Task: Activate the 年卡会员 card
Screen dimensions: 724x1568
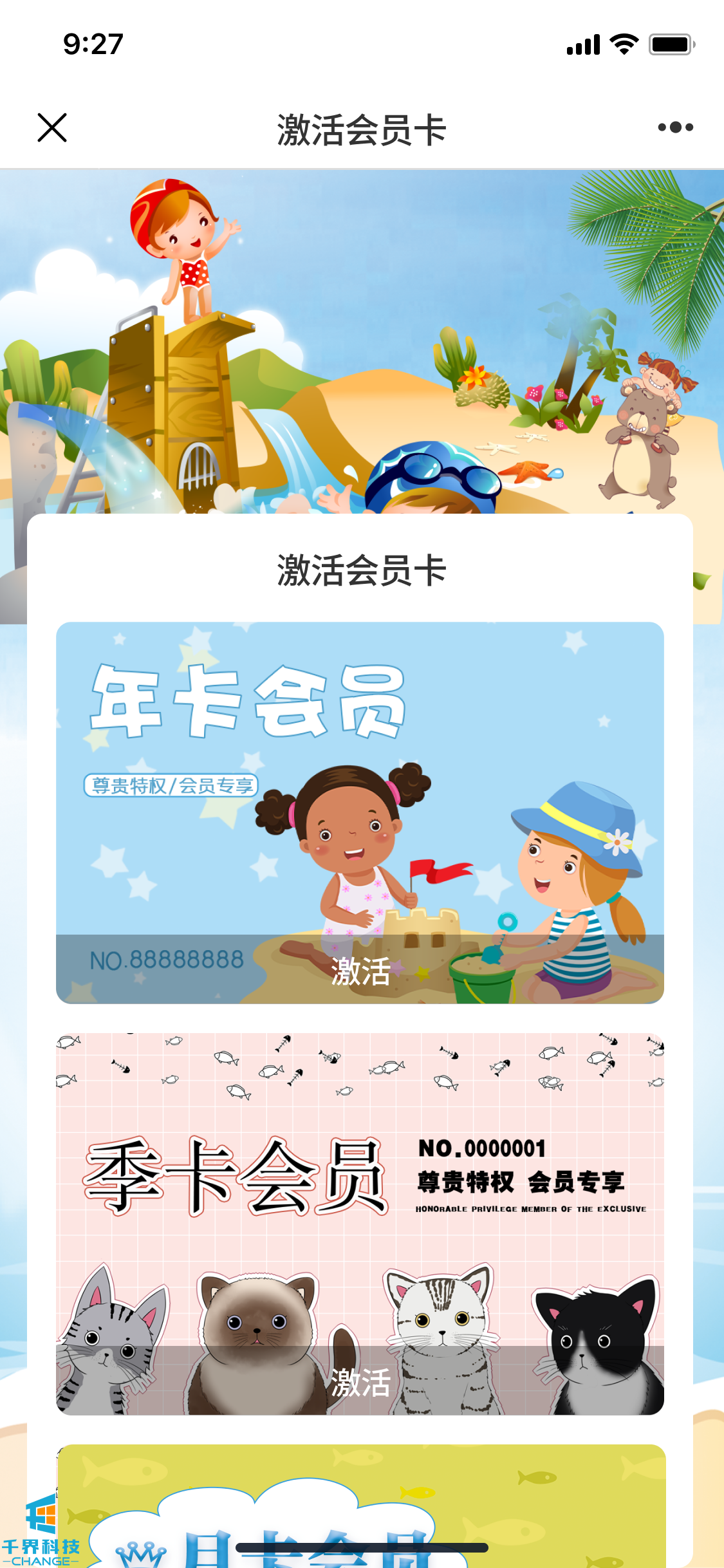Action: point(360,970)
